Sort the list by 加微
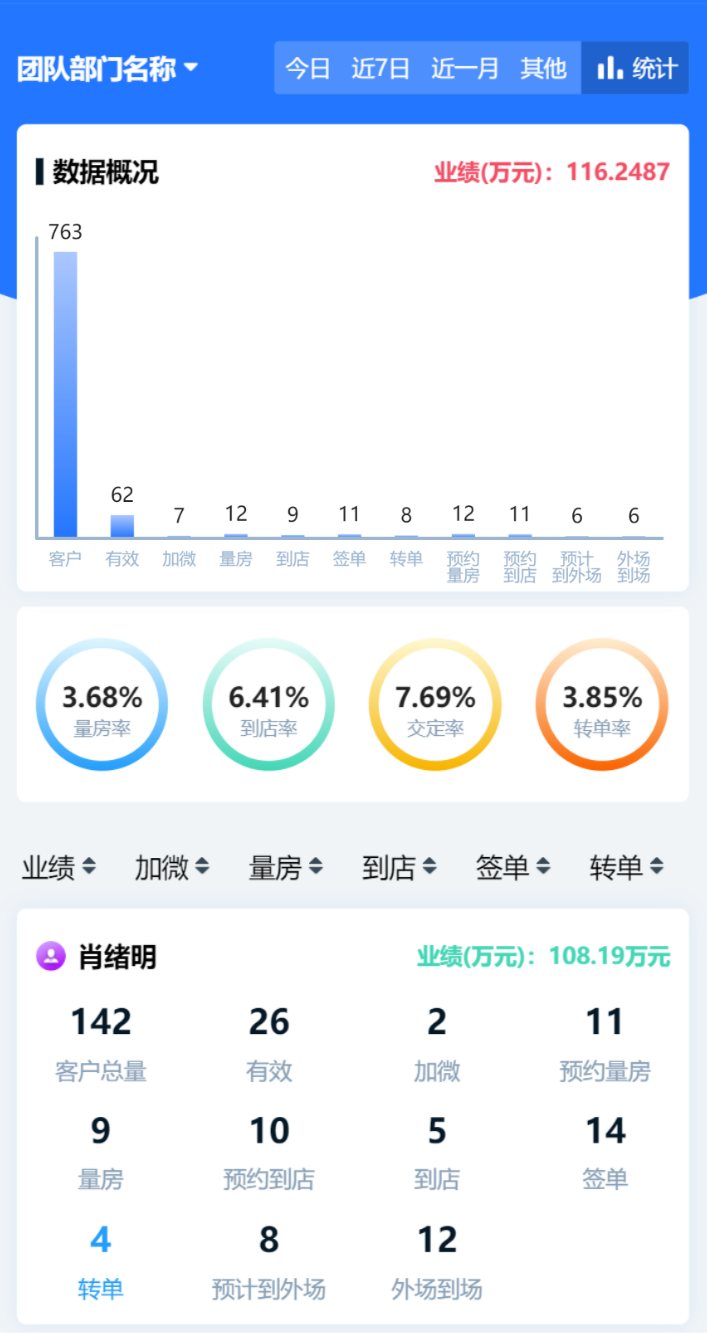Viewport: 707px width, 1333px height. pyautogui.click(x=172, y=867)
